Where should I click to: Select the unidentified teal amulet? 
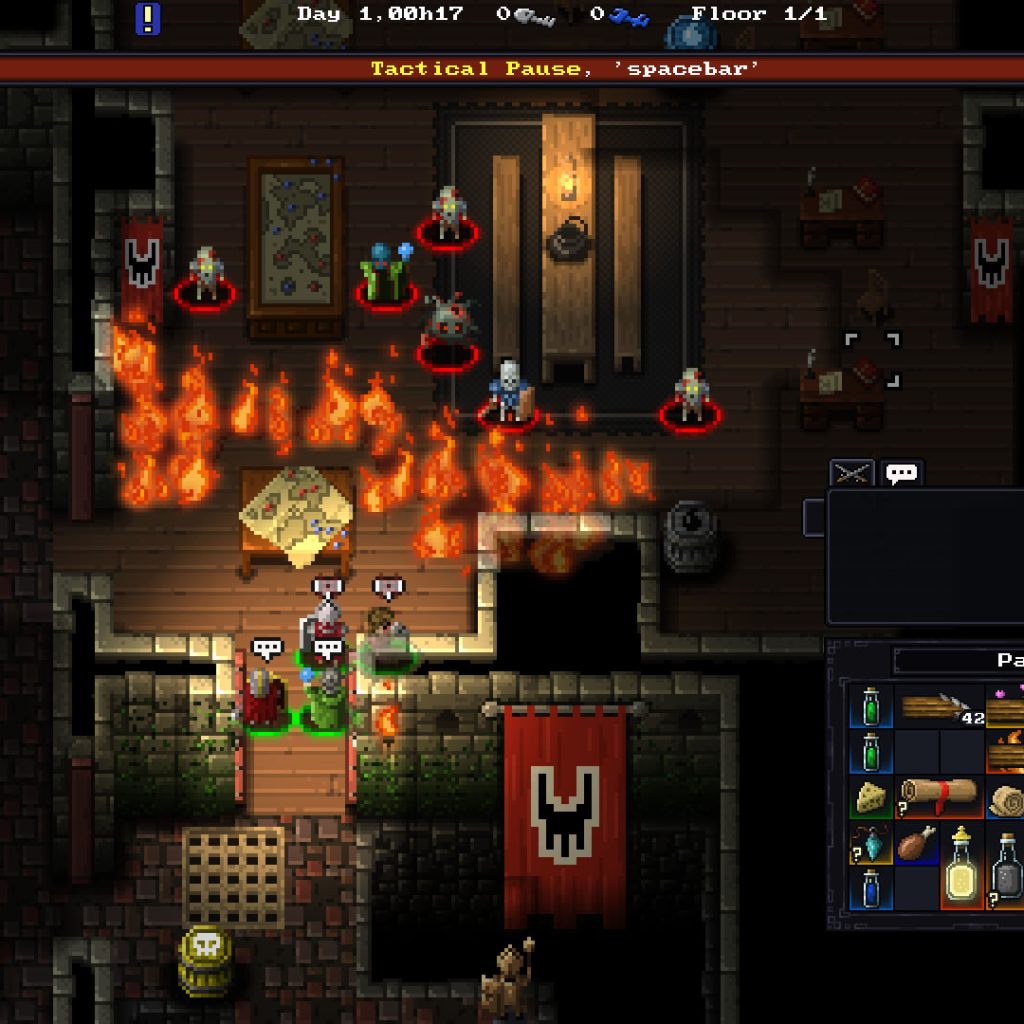[869, 844]
